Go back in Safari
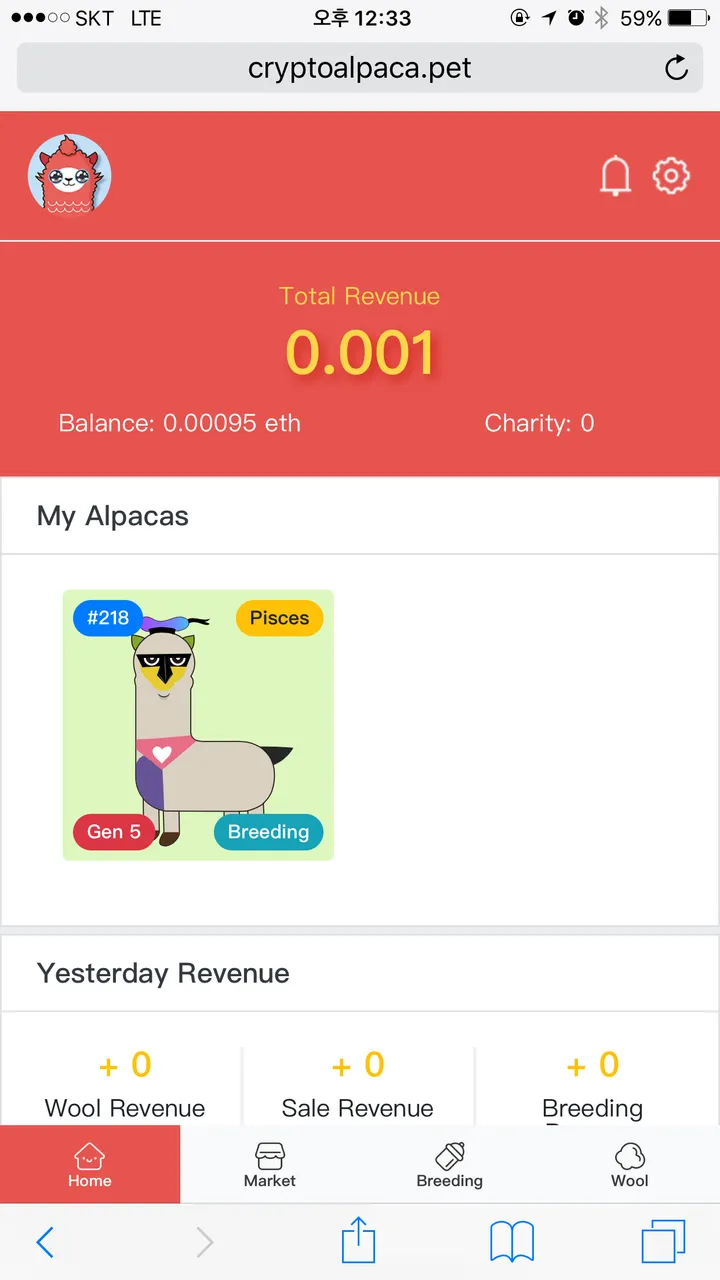 tap(45, 1242)
